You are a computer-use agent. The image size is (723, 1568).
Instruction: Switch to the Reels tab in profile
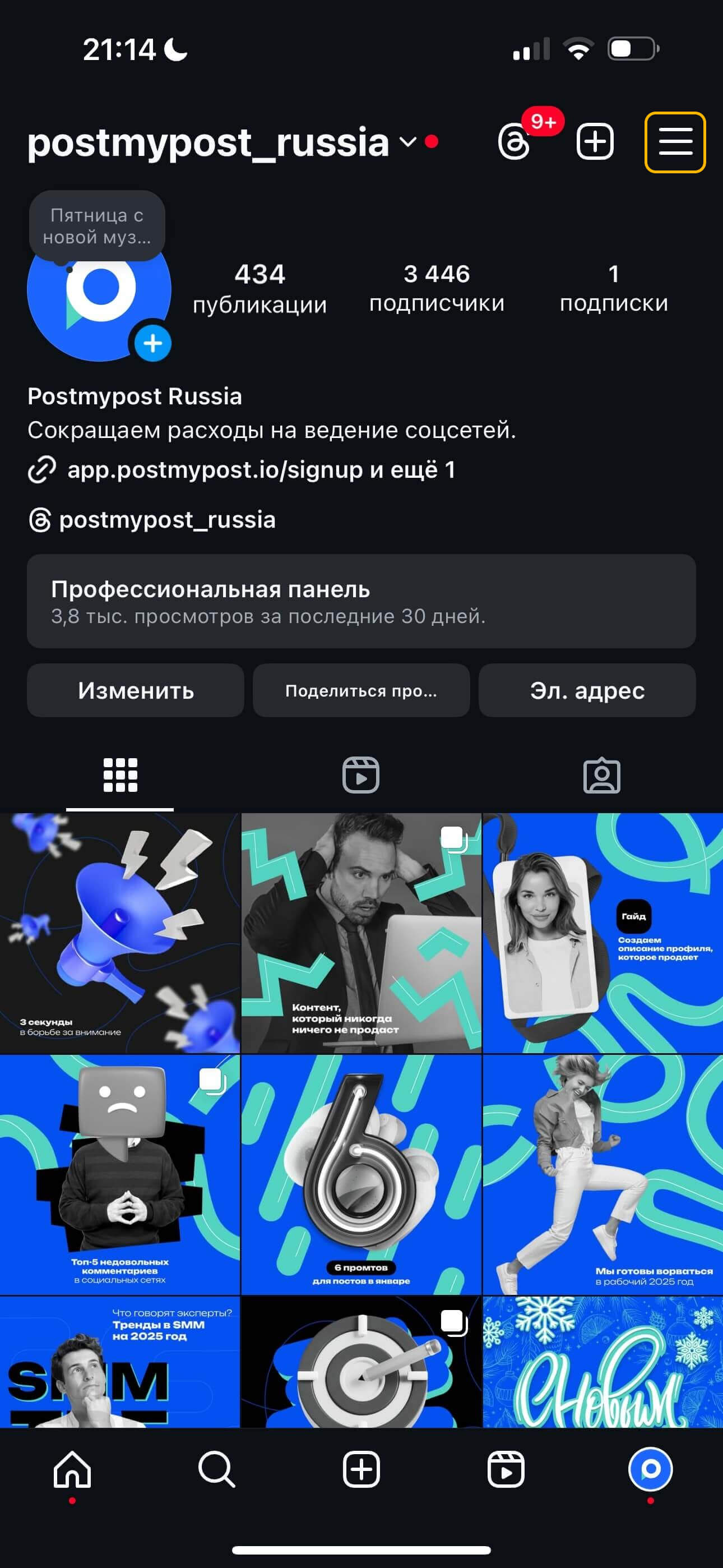(361, 775)
